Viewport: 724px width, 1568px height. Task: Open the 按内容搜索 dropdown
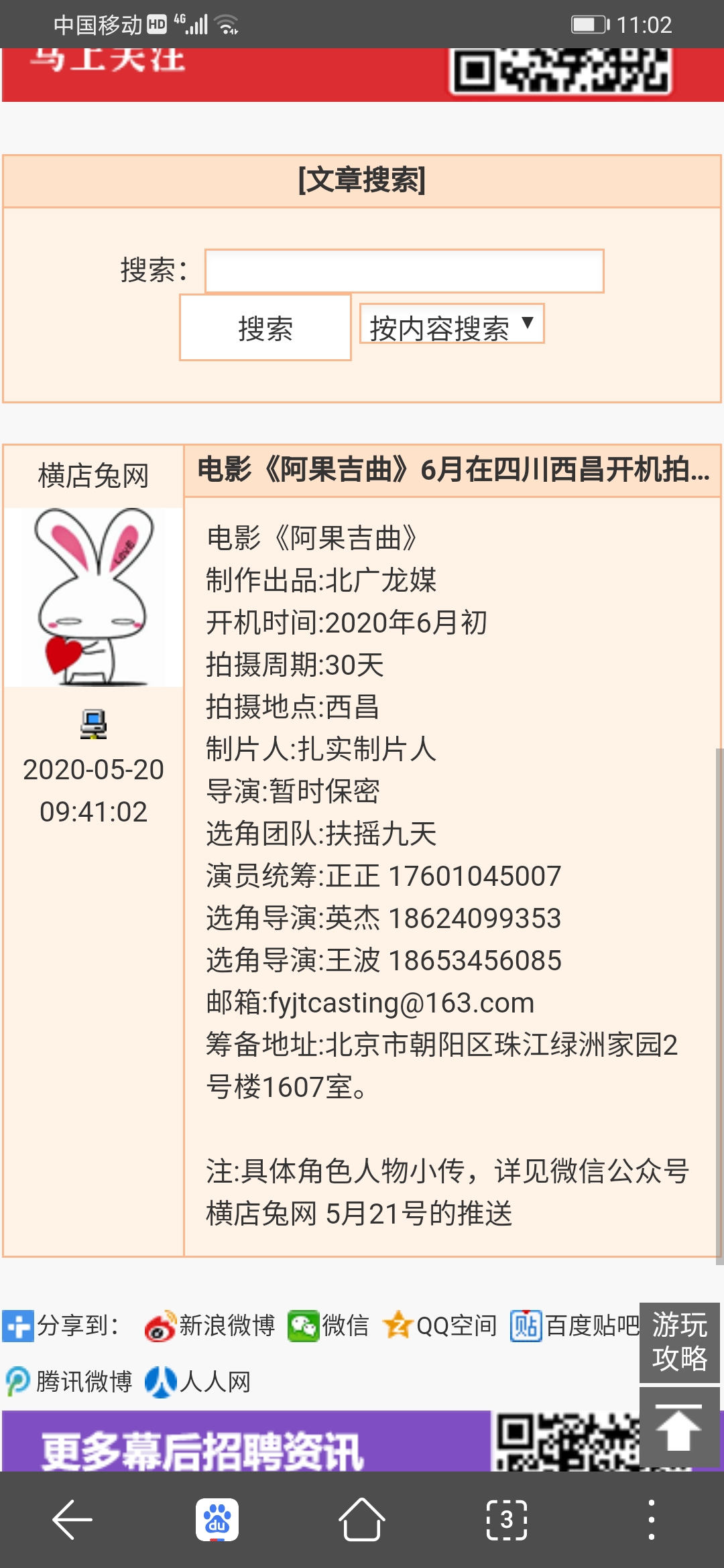pos(452,324)
